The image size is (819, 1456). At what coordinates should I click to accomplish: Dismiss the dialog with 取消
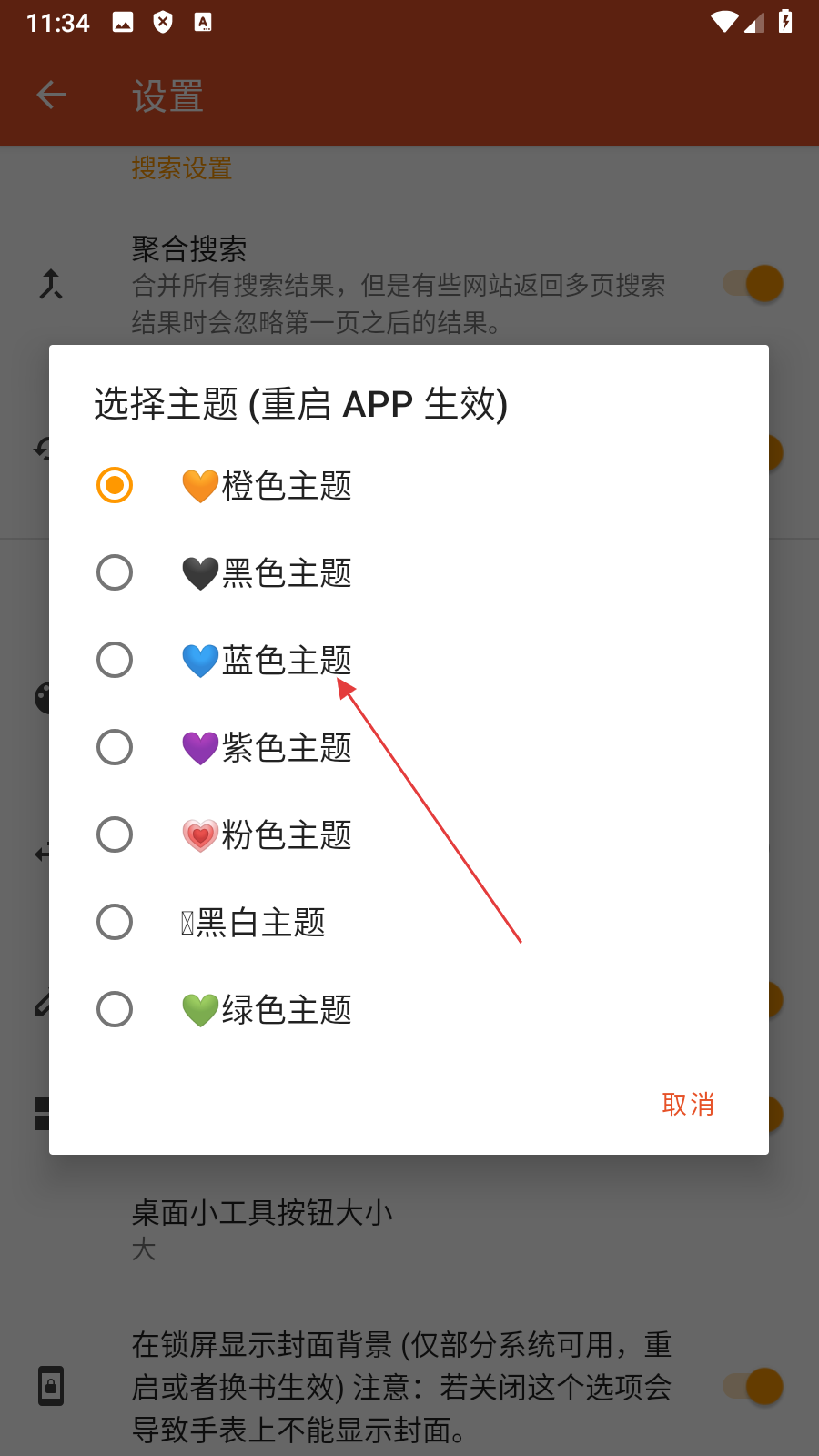pos(688,1104)
